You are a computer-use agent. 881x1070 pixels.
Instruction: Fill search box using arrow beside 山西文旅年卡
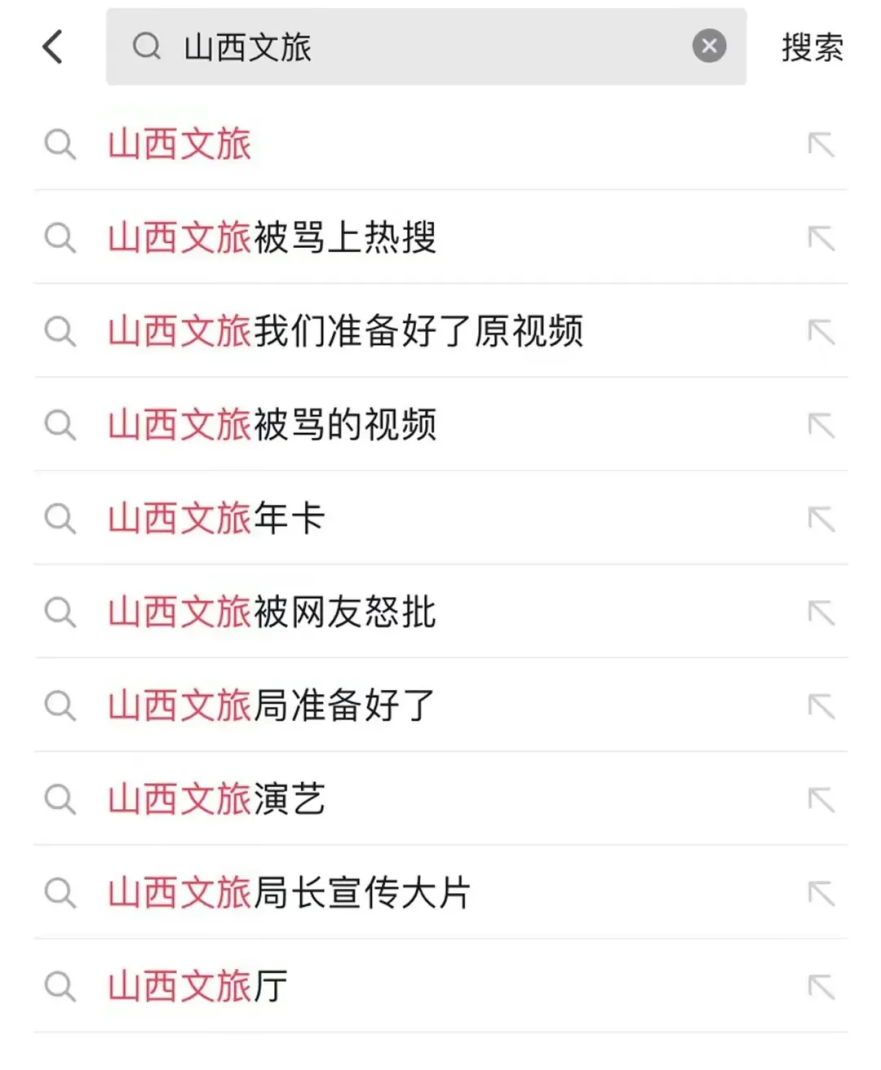pos(821,519)
